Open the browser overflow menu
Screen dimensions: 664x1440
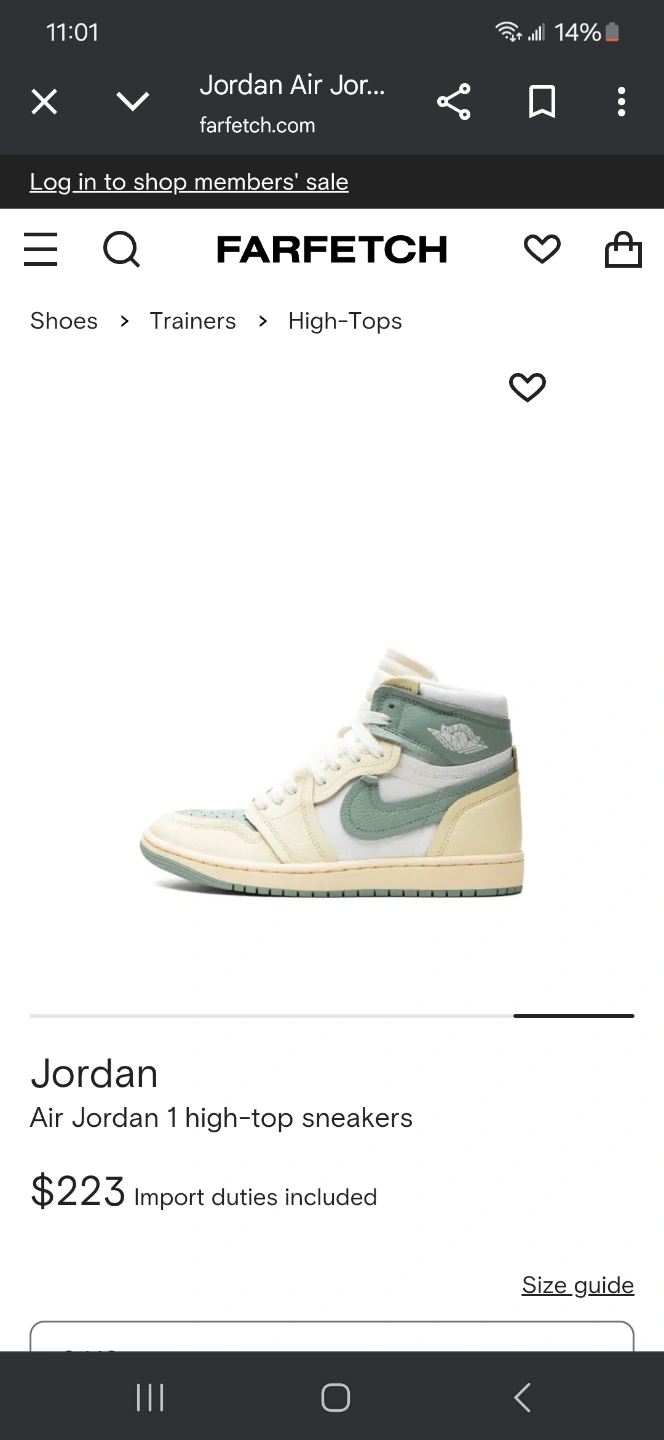(x=621, y=102)
